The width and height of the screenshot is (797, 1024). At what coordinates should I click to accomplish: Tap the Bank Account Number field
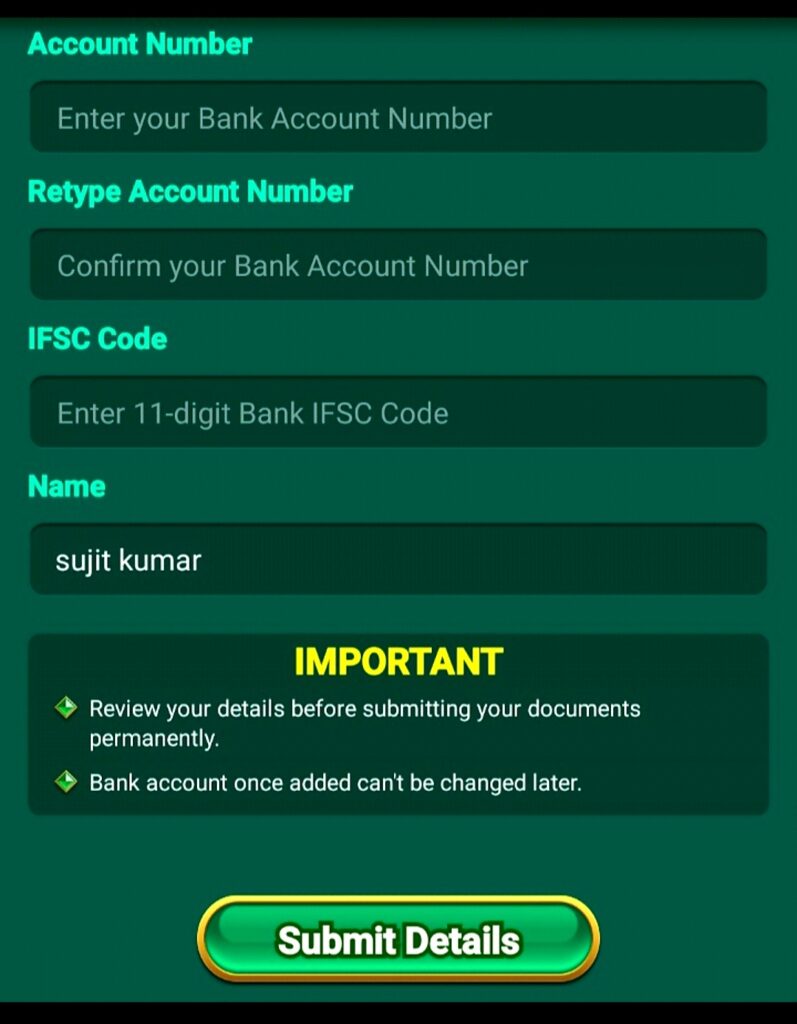(x=398, y=117)
